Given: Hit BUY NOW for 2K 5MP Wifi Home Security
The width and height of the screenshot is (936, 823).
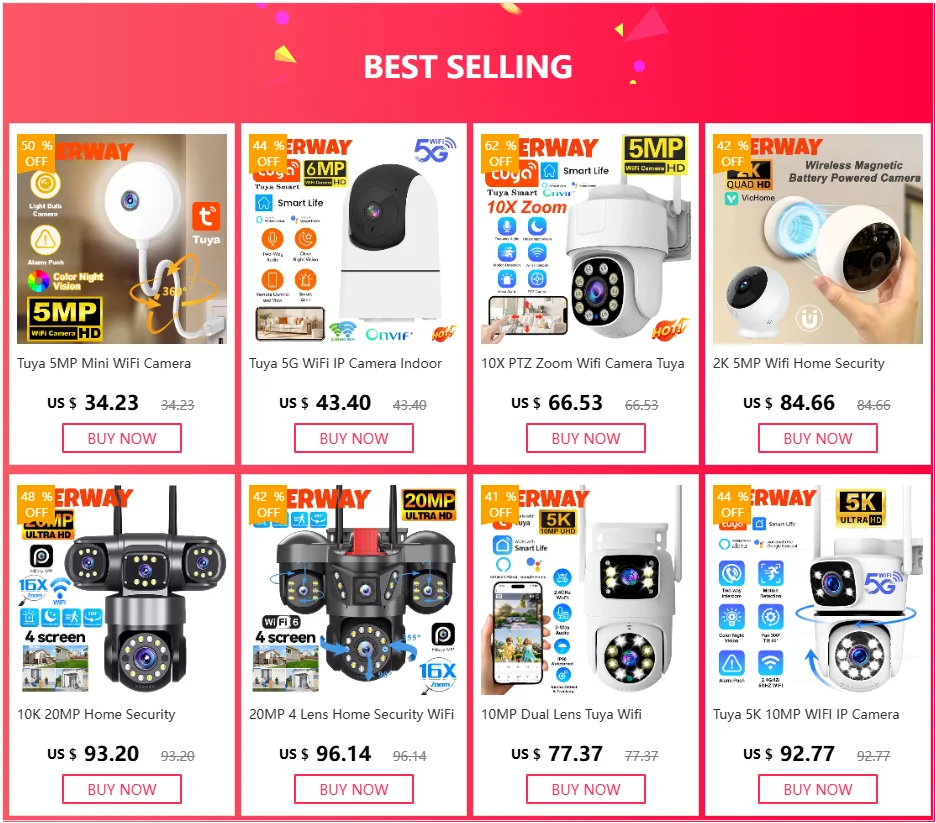Looking at the screenshot, I should tap(818, 438).
